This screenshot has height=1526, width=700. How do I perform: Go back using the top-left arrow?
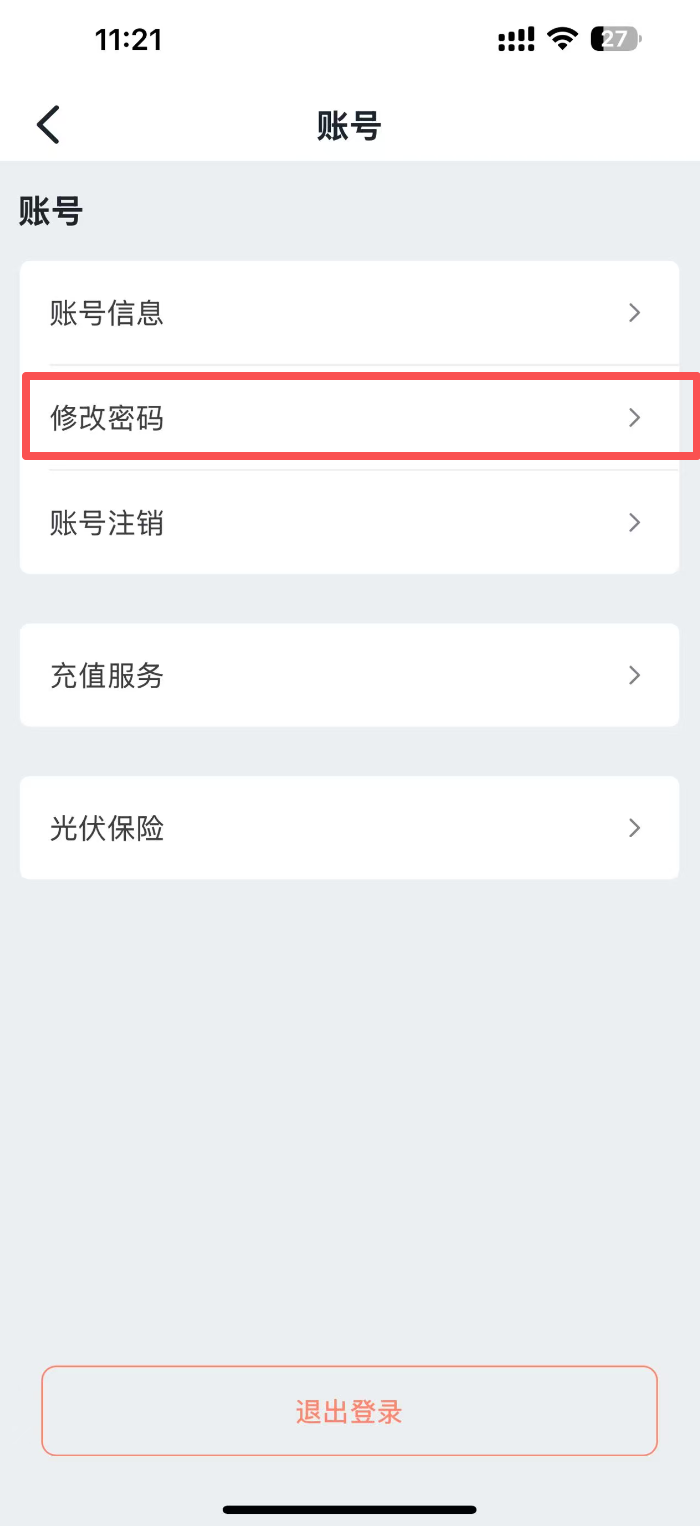point(48,125)
